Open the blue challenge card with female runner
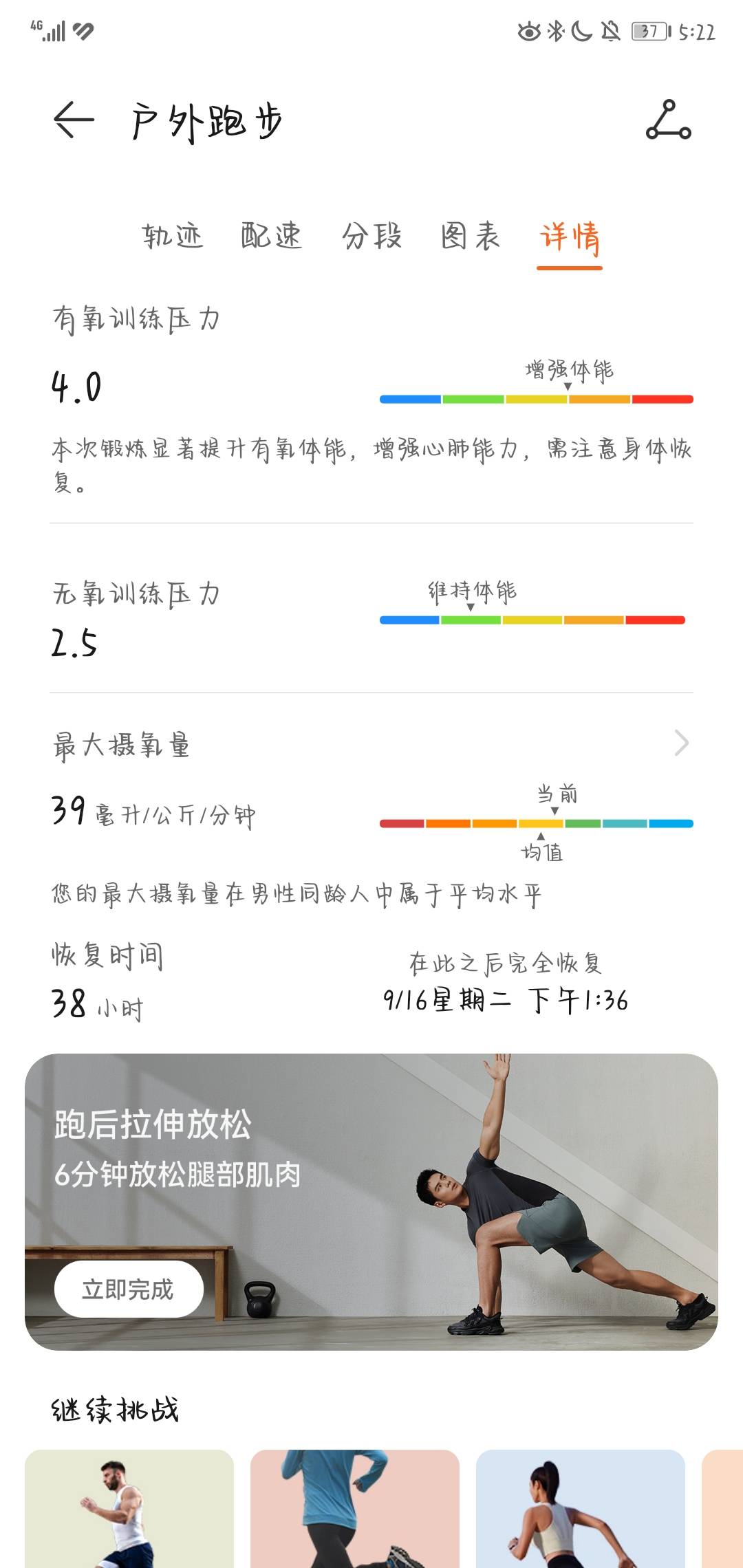The image size is (743, 1568). (x=581, y=1509)
